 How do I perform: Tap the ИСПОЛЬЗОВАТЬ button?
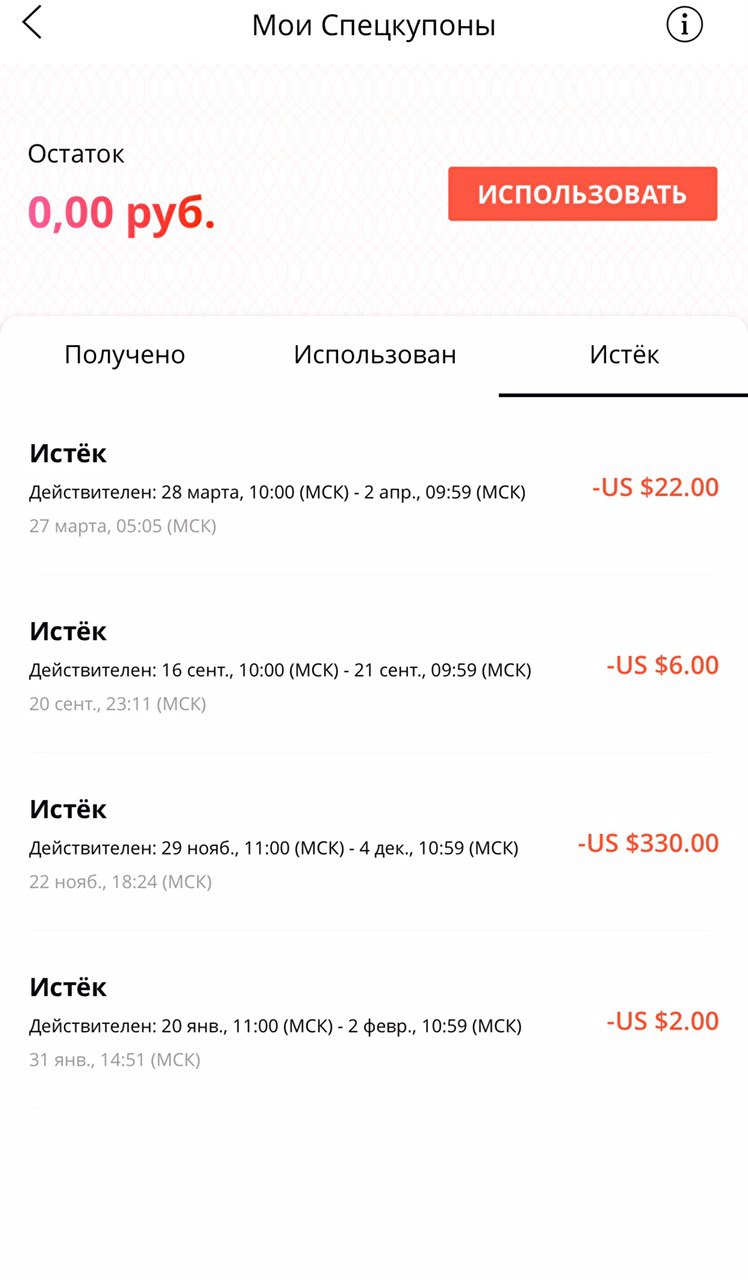point(582,194)
